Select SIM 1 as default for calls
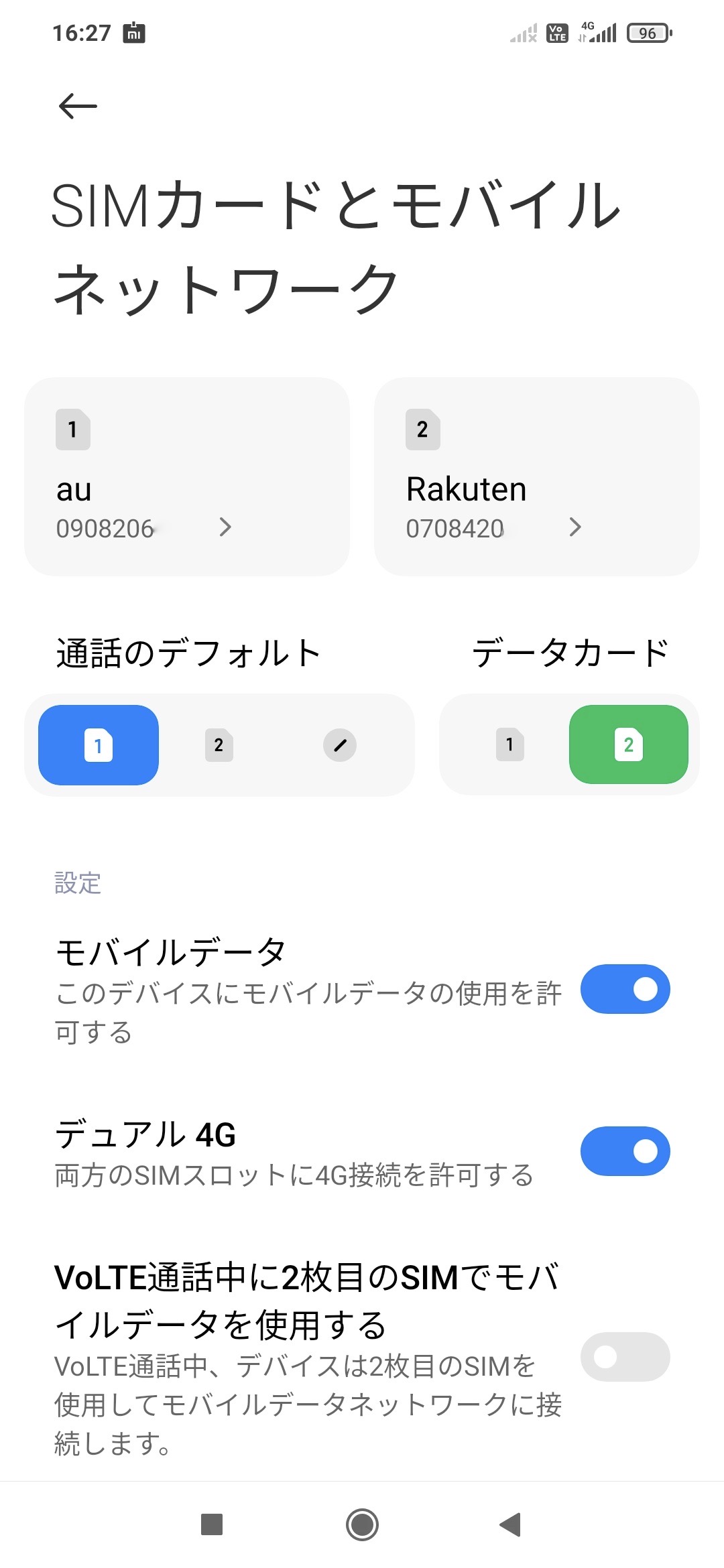 99,745
